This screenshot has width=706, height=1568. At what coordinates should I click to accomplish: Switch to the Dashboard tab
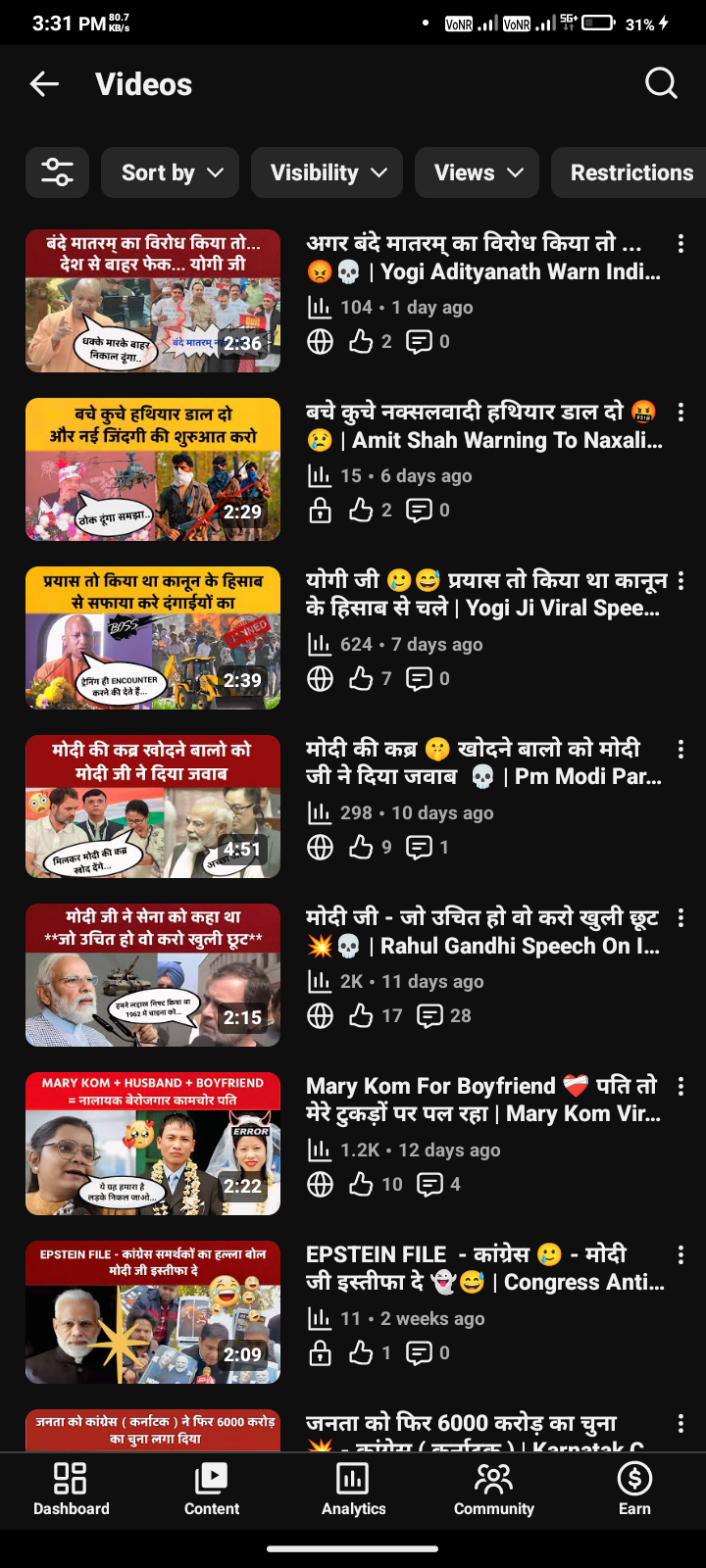[x=71, y=1489]
